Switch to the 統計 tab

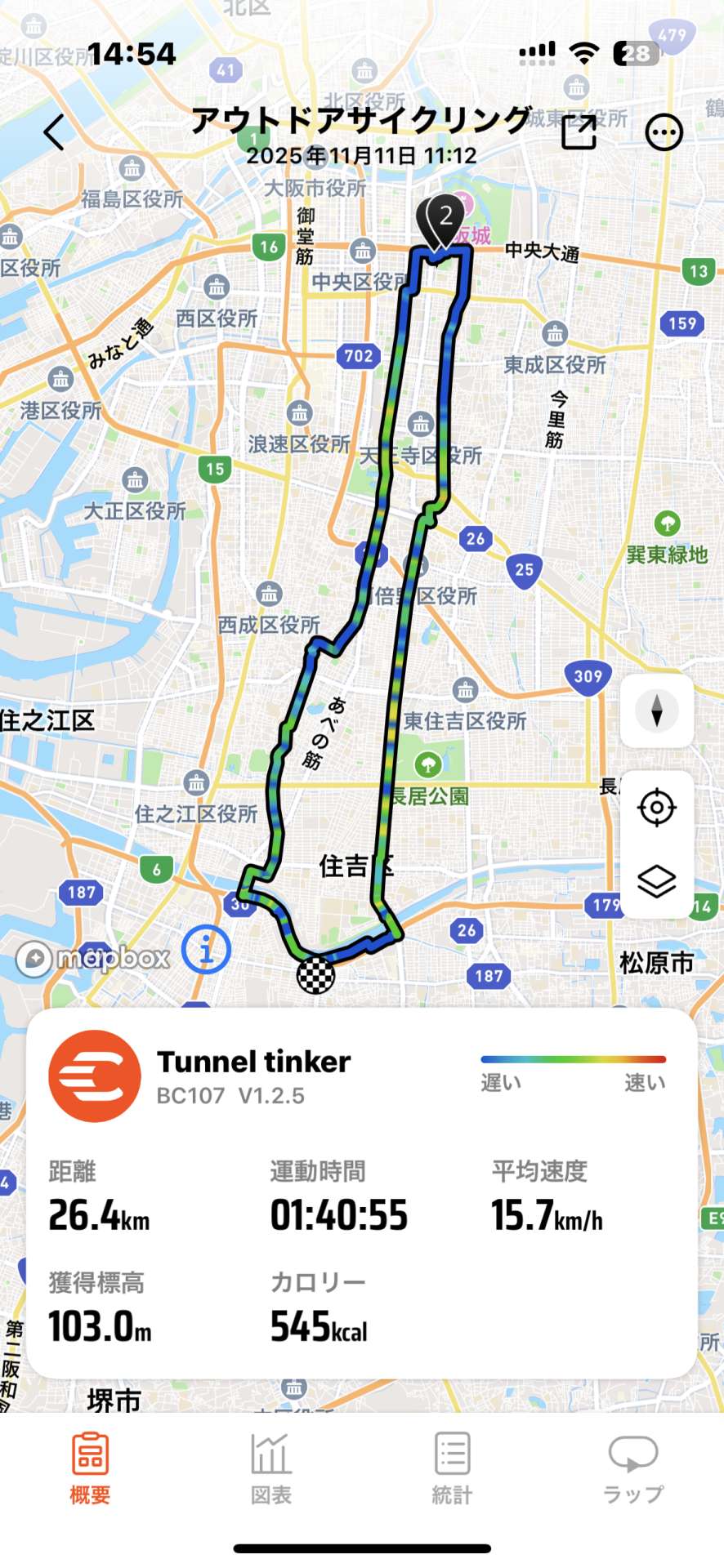click(452, 1469)
